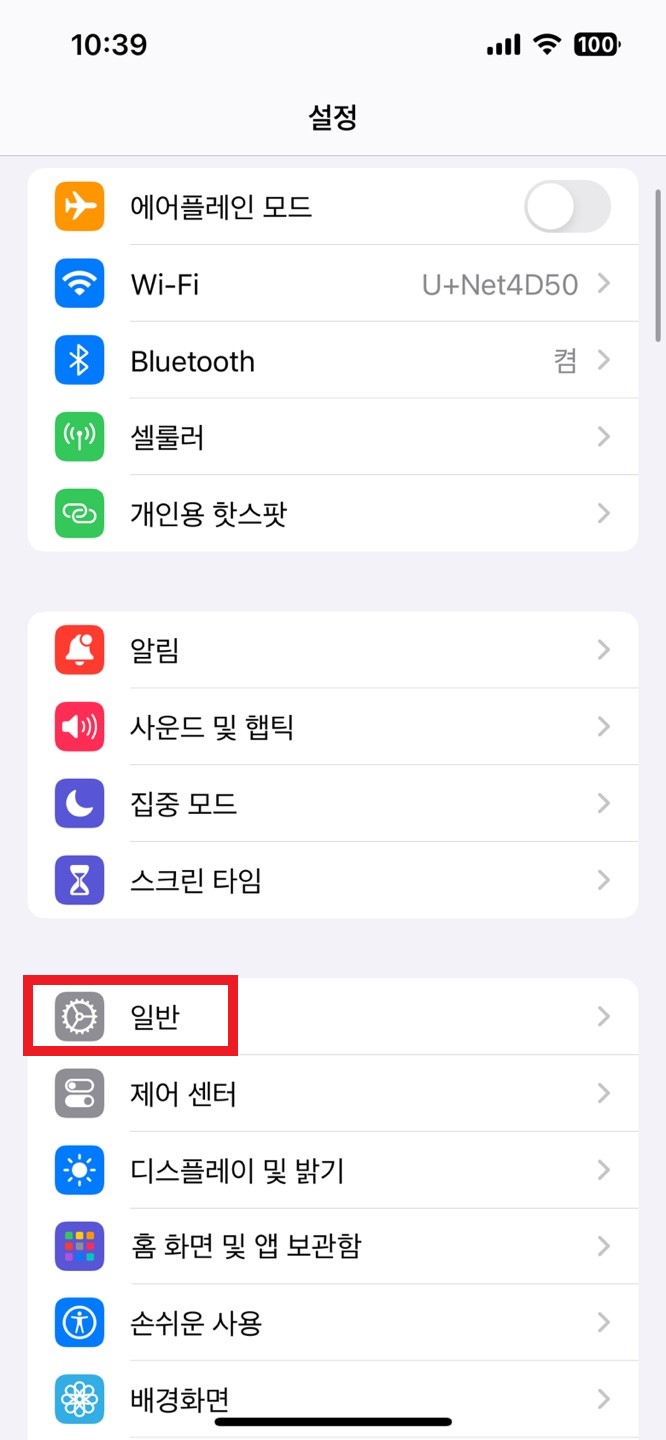Viewport: 666px width, 1440px height.
Task: Open 손쉬운 사용 settings
Action: click(x=332, y=1323)
